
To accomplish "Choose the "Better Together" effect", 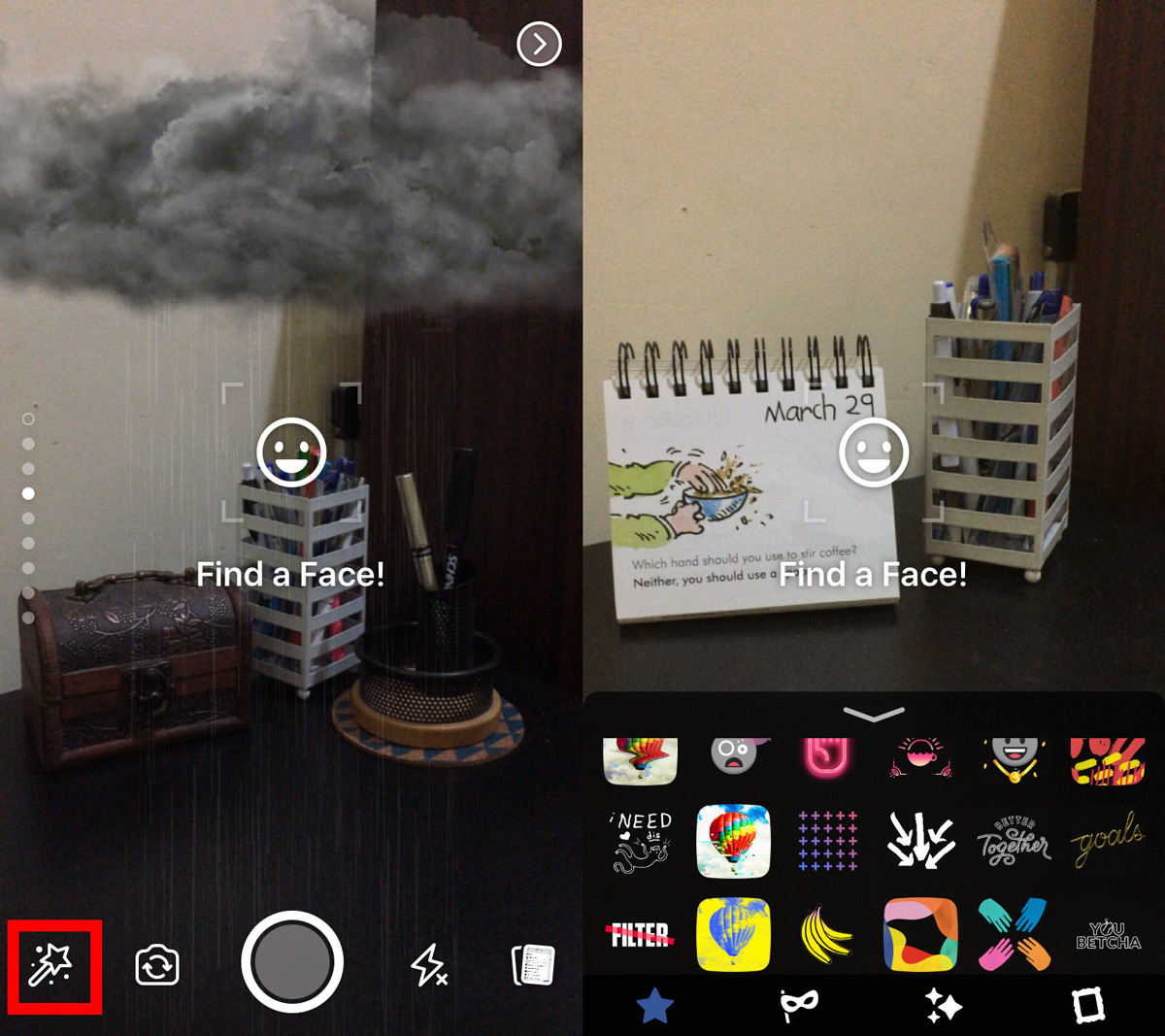I will (1014, 841).
